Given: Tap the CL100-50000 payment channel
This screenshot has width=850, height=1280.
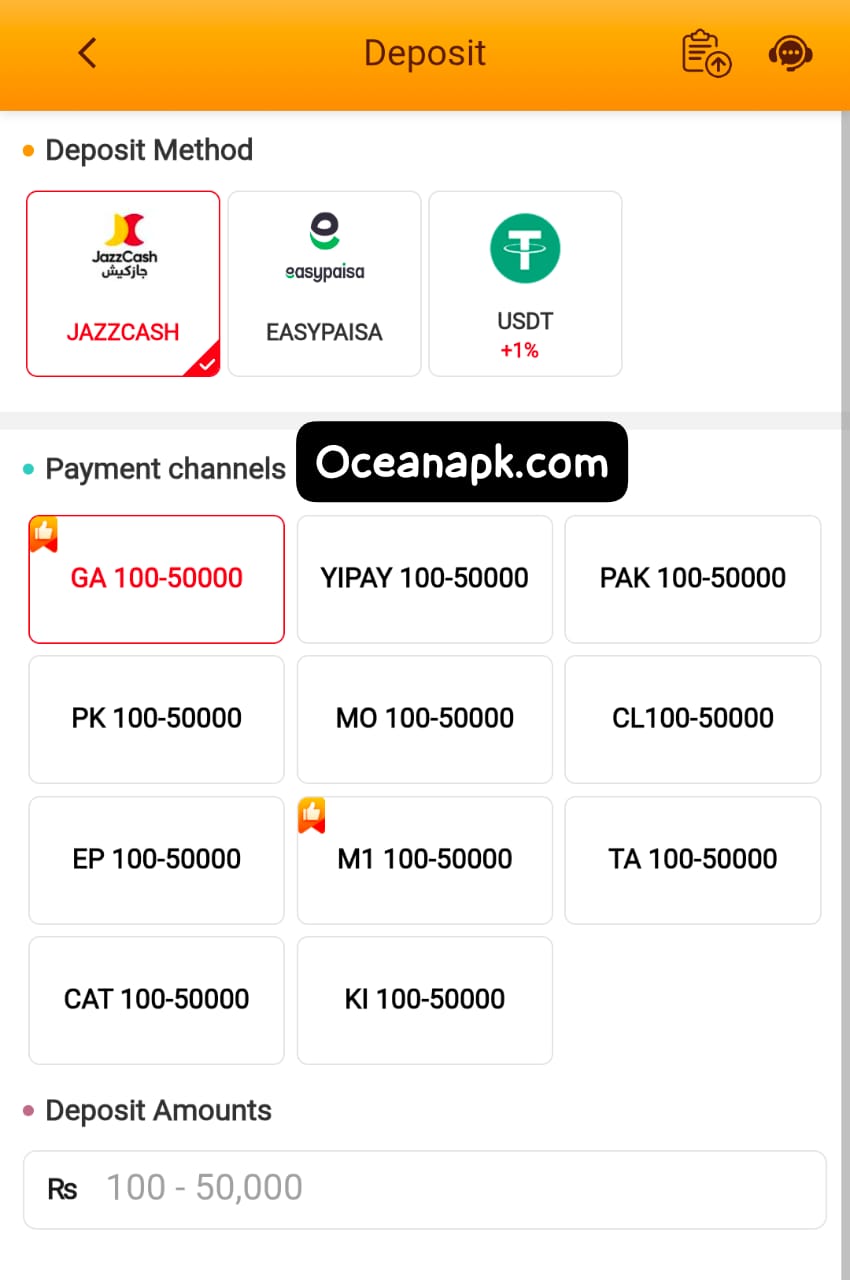Looking at the screenshot, I should [x=692, y=719].
